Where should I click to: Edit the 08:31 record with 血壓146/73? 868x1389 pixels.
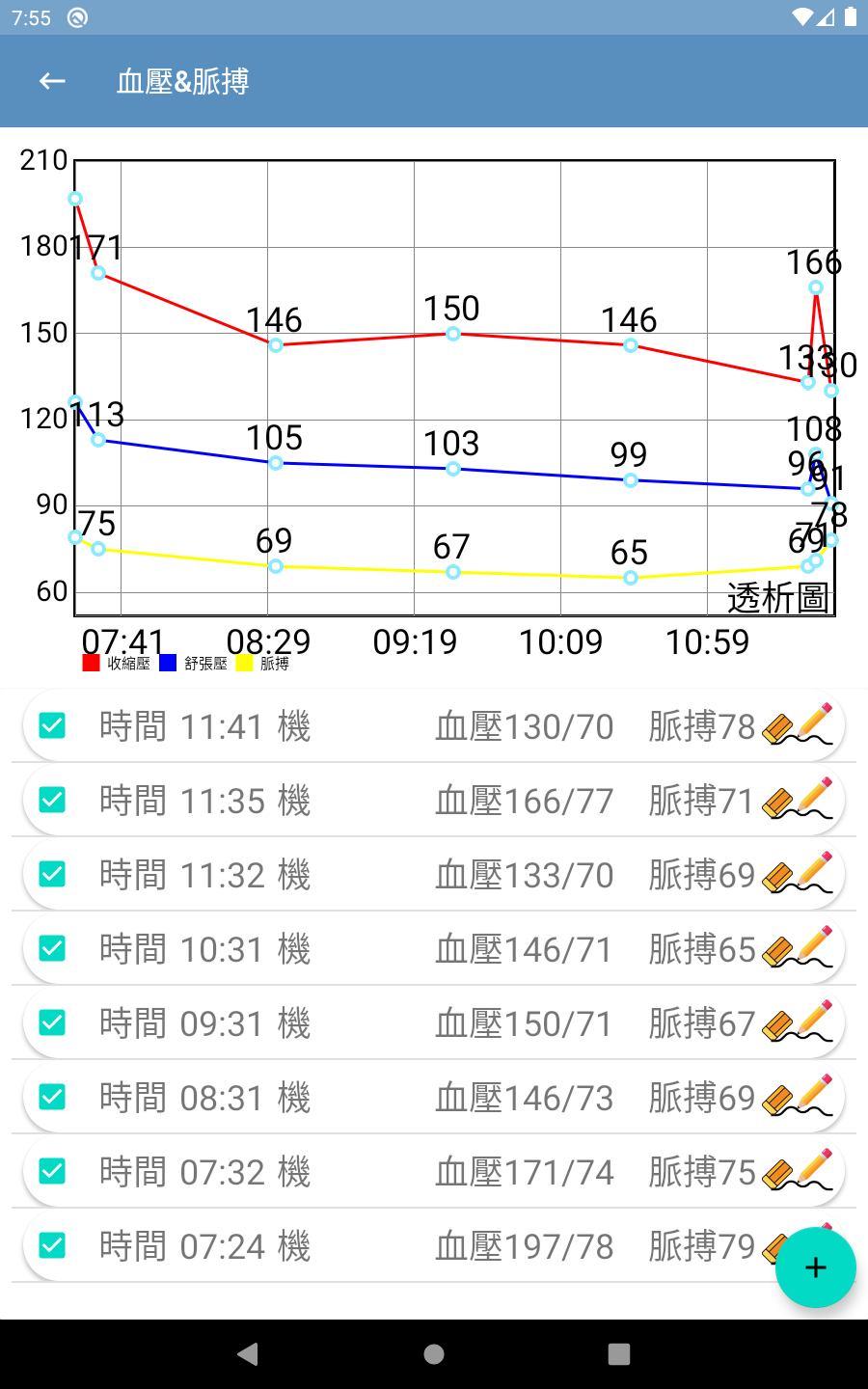[x=798, y=1097]
